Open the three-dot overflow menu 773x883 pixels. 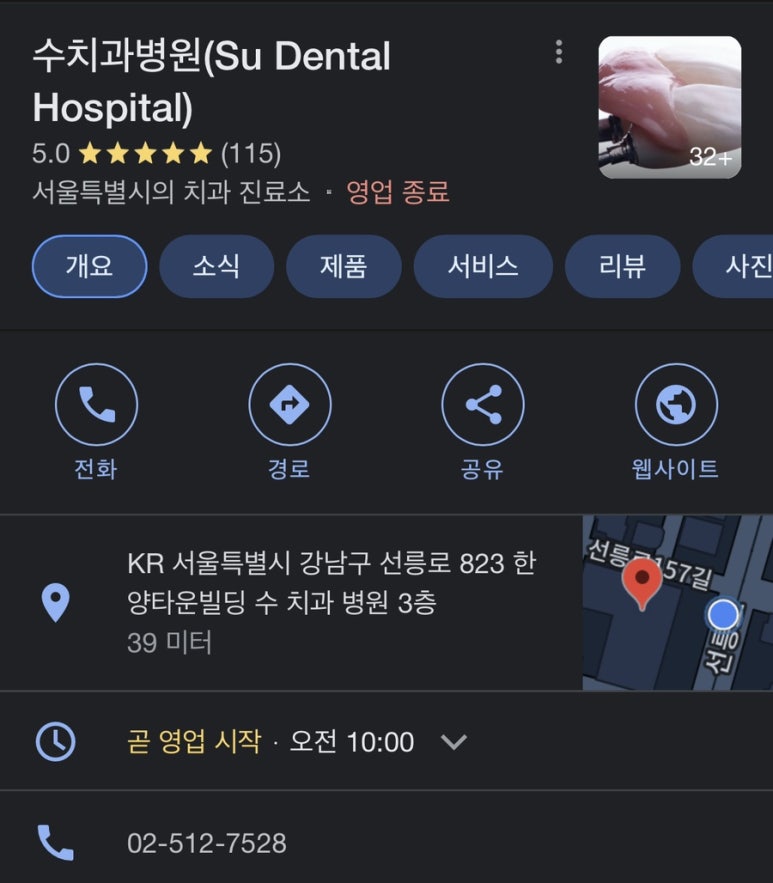click(559, 52)
